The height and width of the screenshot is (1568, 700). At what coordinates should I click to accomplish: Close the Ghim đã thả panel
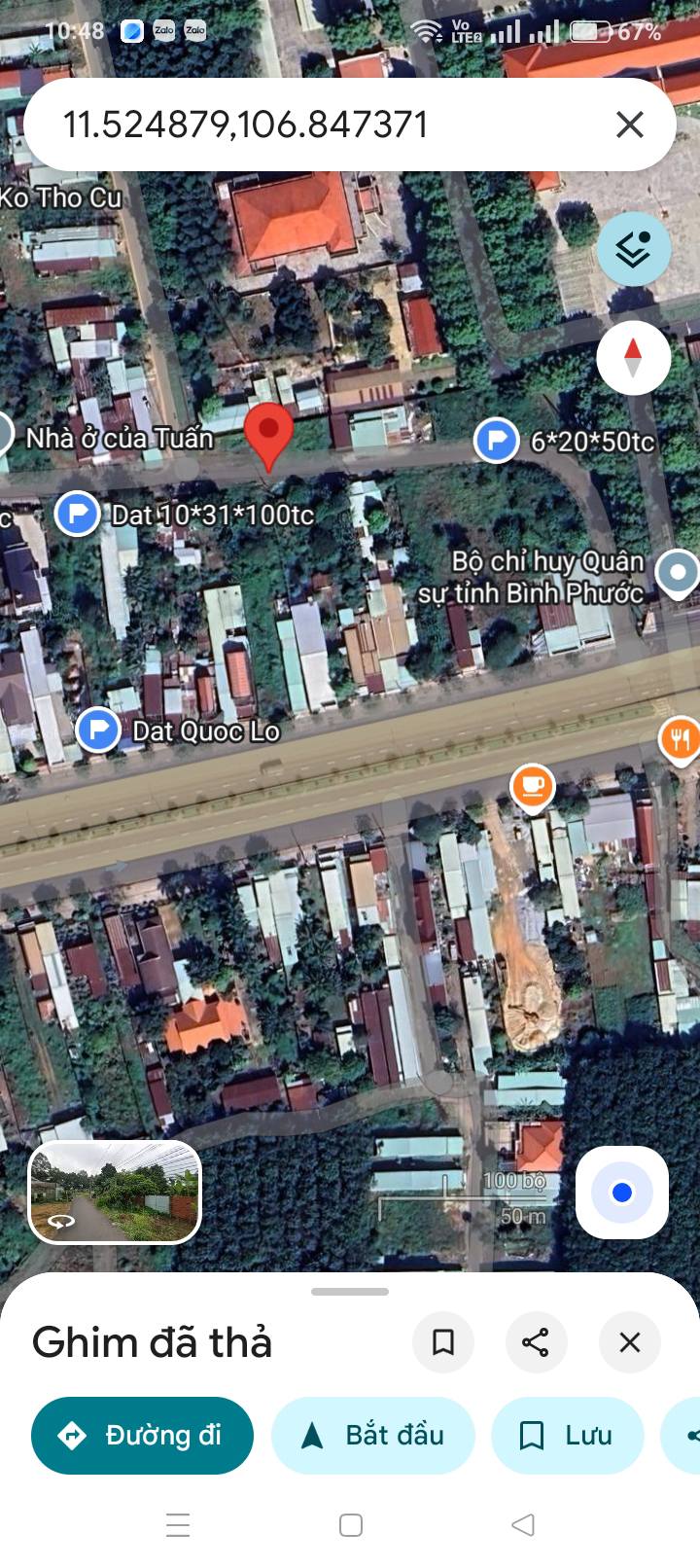tap(630, 1342)
